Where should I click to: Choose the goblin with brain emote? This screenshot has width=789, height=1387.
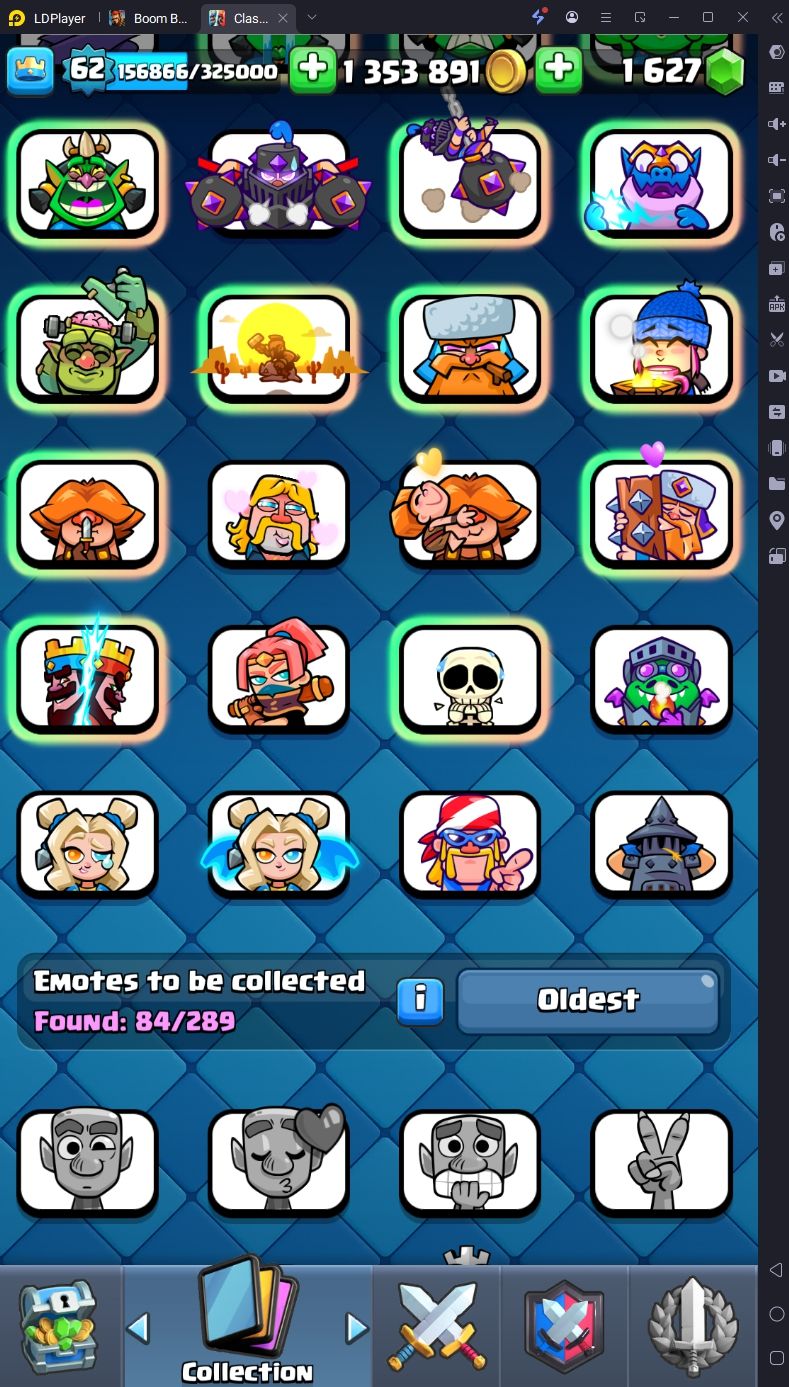(x=88, y=345)
